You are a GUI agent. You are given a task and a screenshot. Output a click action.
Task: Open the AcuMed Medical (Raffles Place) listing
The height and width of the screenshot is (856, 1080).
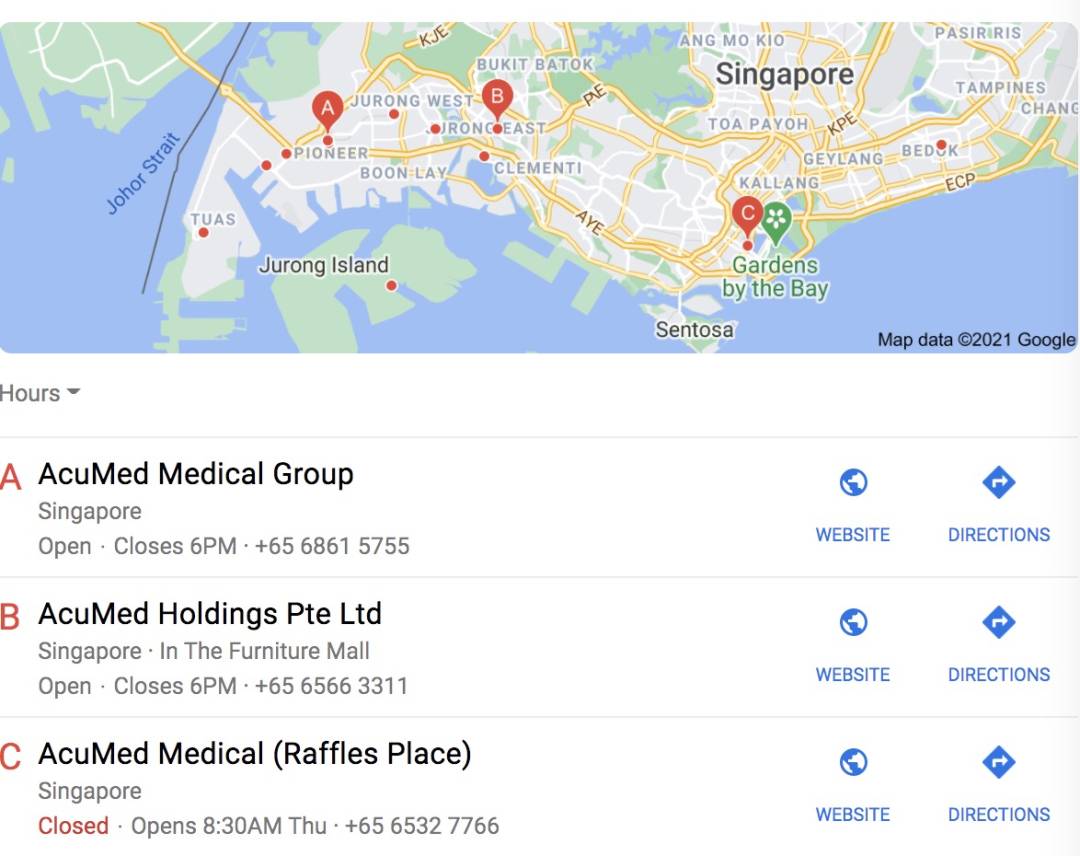pos(254,754)
